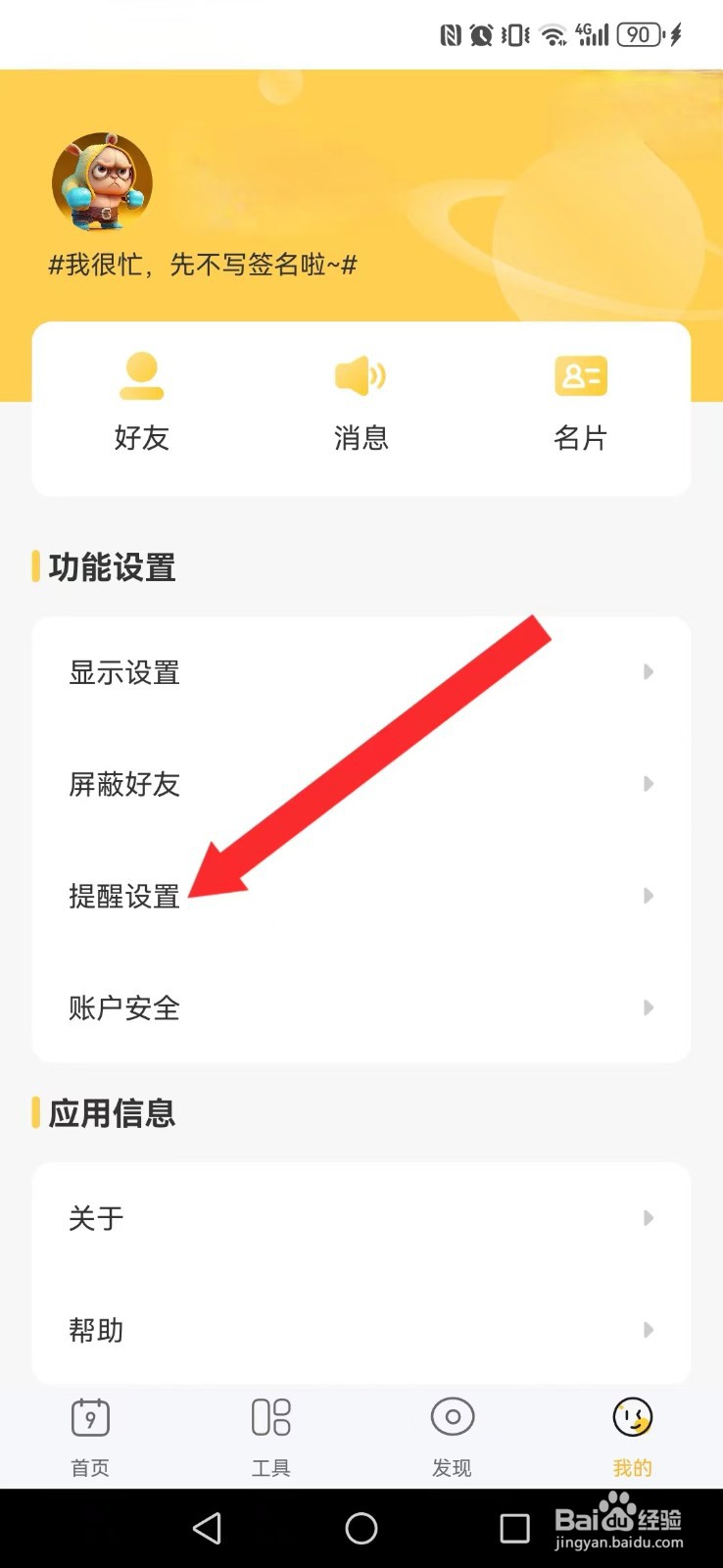Open the 名片 name card icon
Viewport: 723px width, 1568px height.
(581, 375)
